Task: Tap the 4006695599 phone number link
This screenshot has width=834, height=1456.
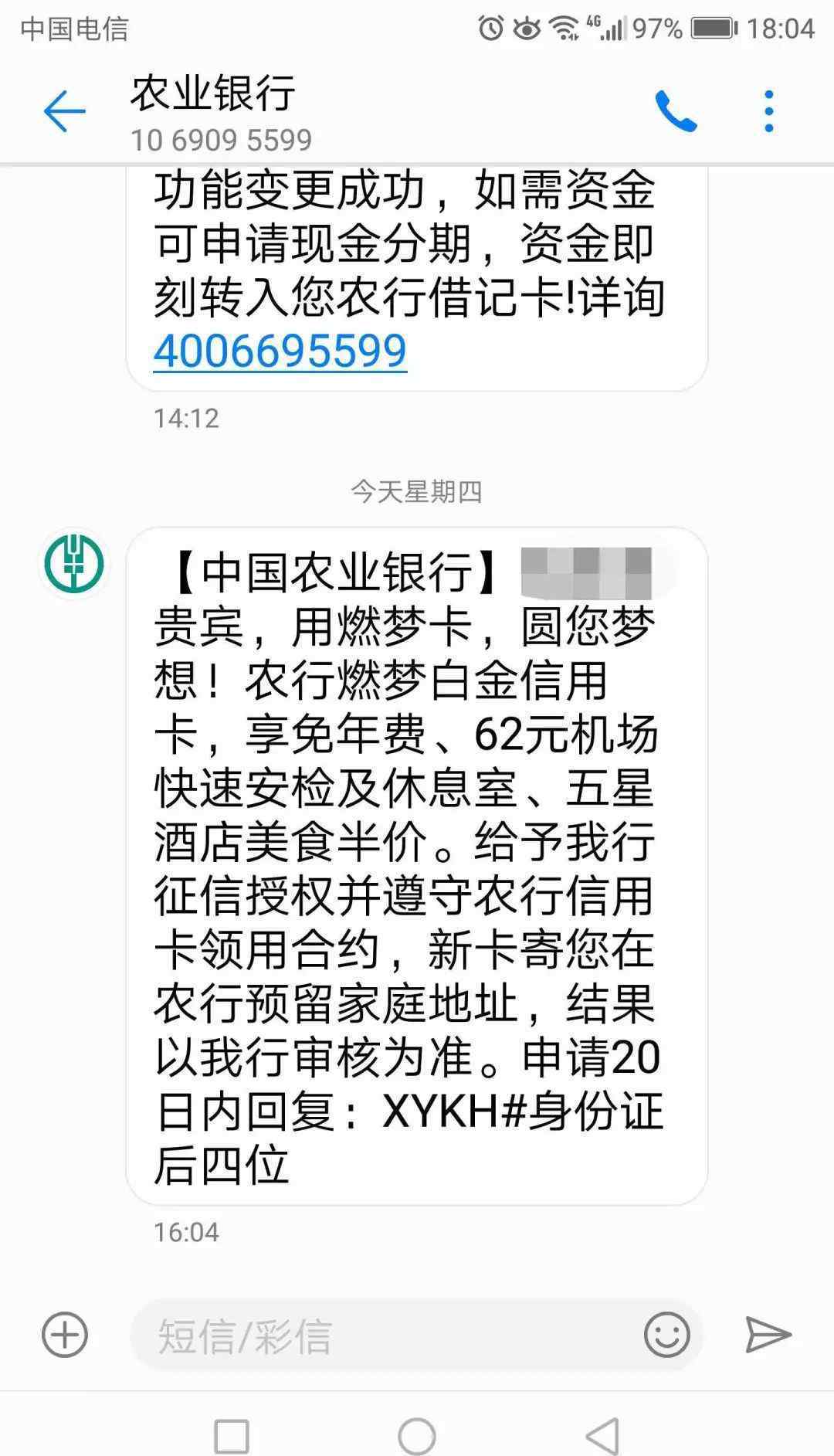Action: click(280, 351)
